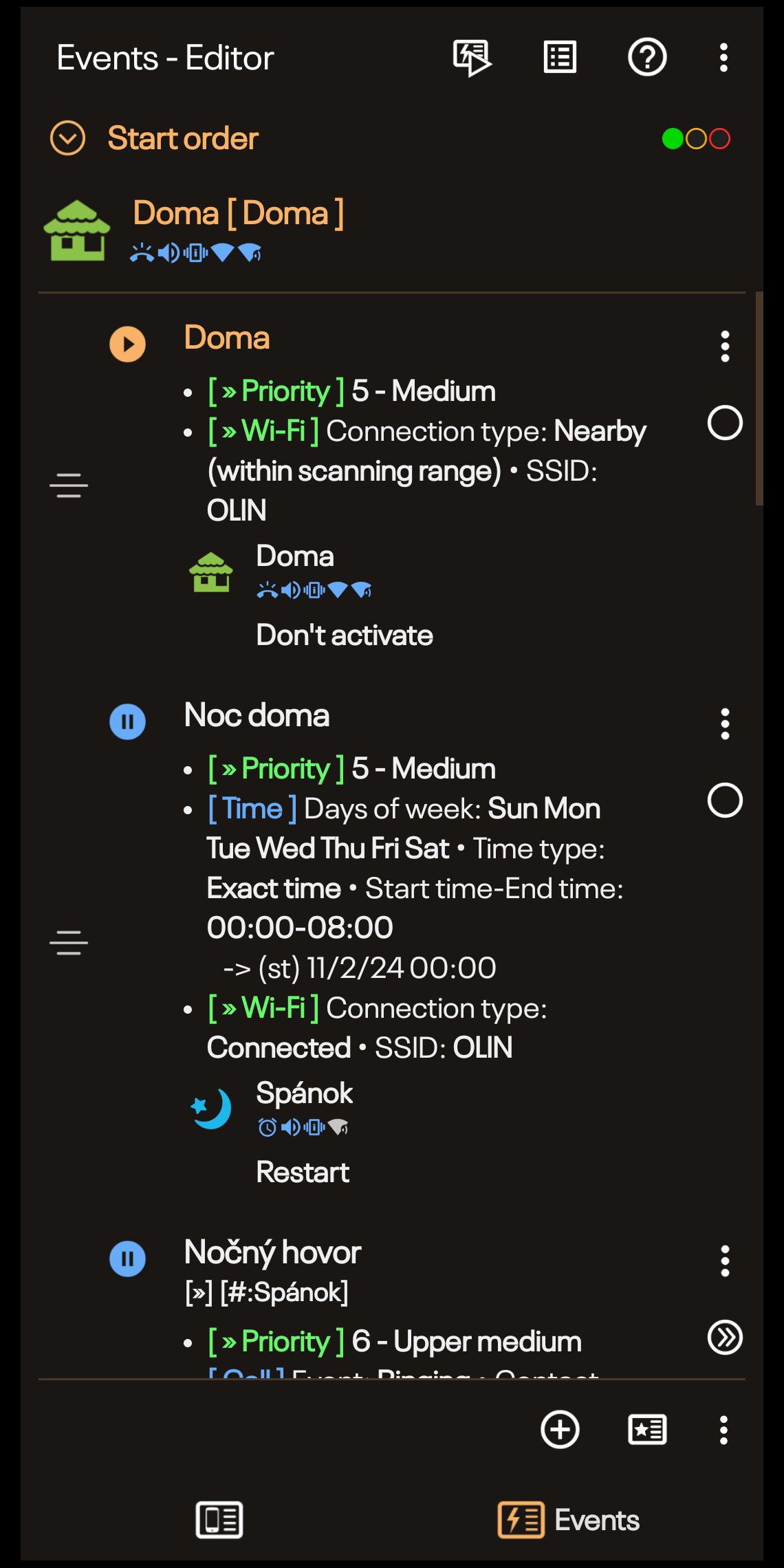Resume the paused Noc doma event
The height and width of the screenshot is (1568, 784).
coord(127,723)
